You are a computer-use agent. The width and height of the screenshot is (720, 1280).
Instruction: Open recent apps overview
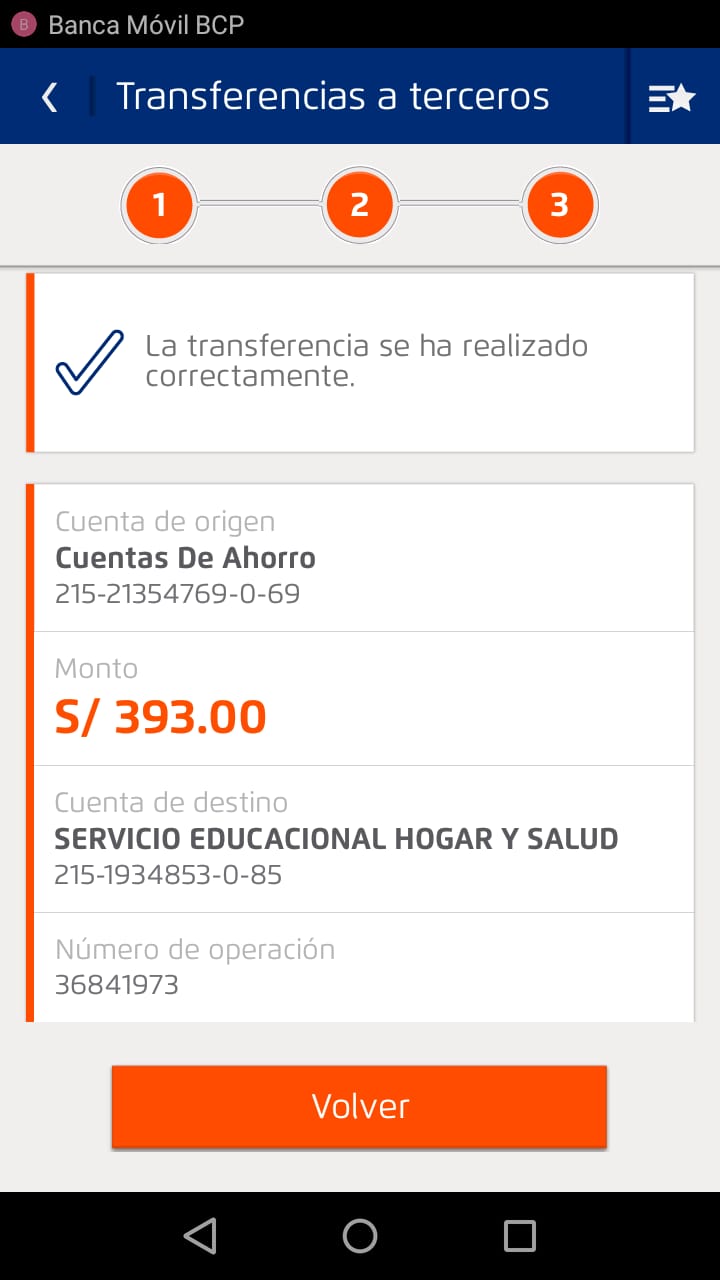point(519,1236)
